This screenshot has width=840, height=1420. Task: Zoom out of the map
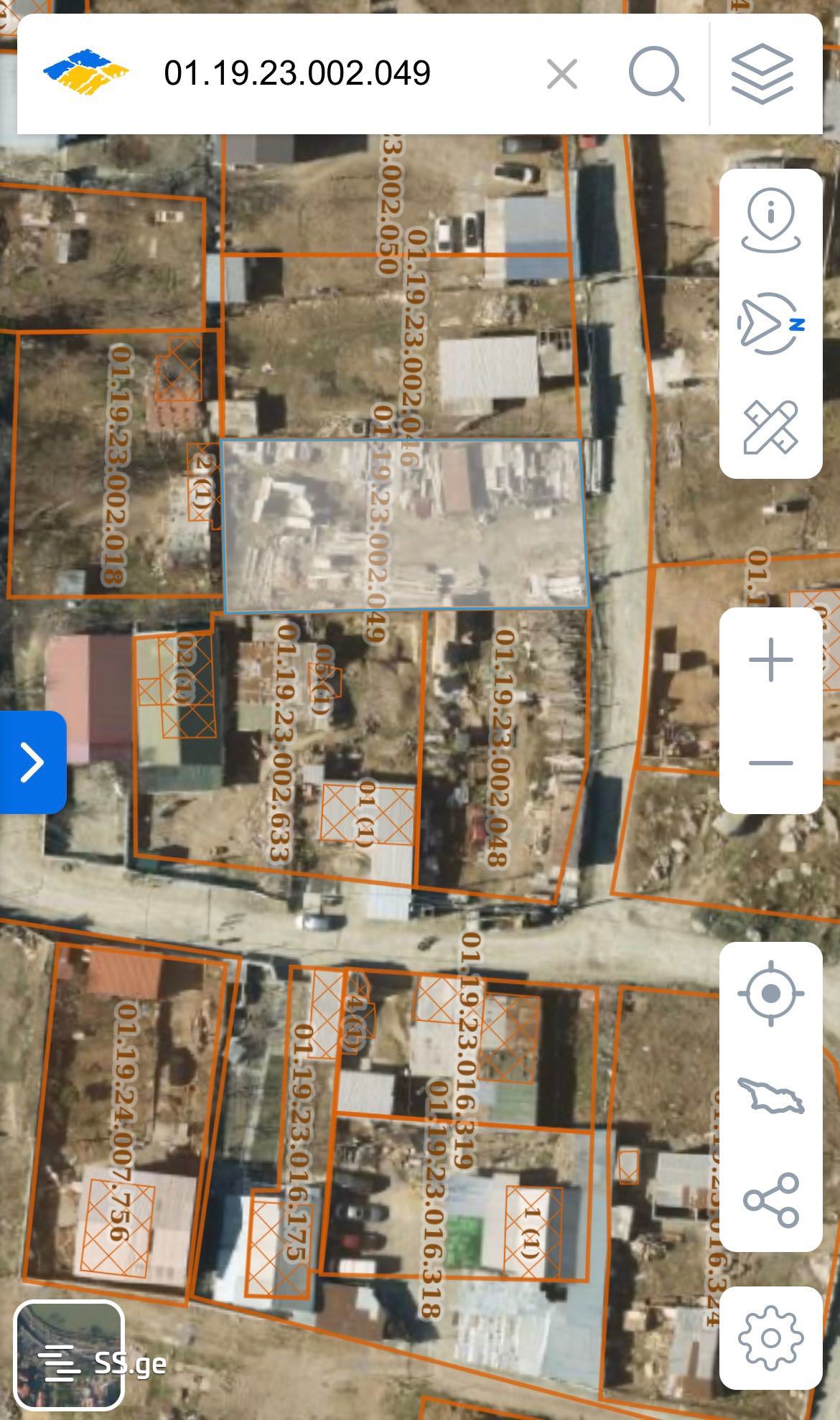click(770, 762)
